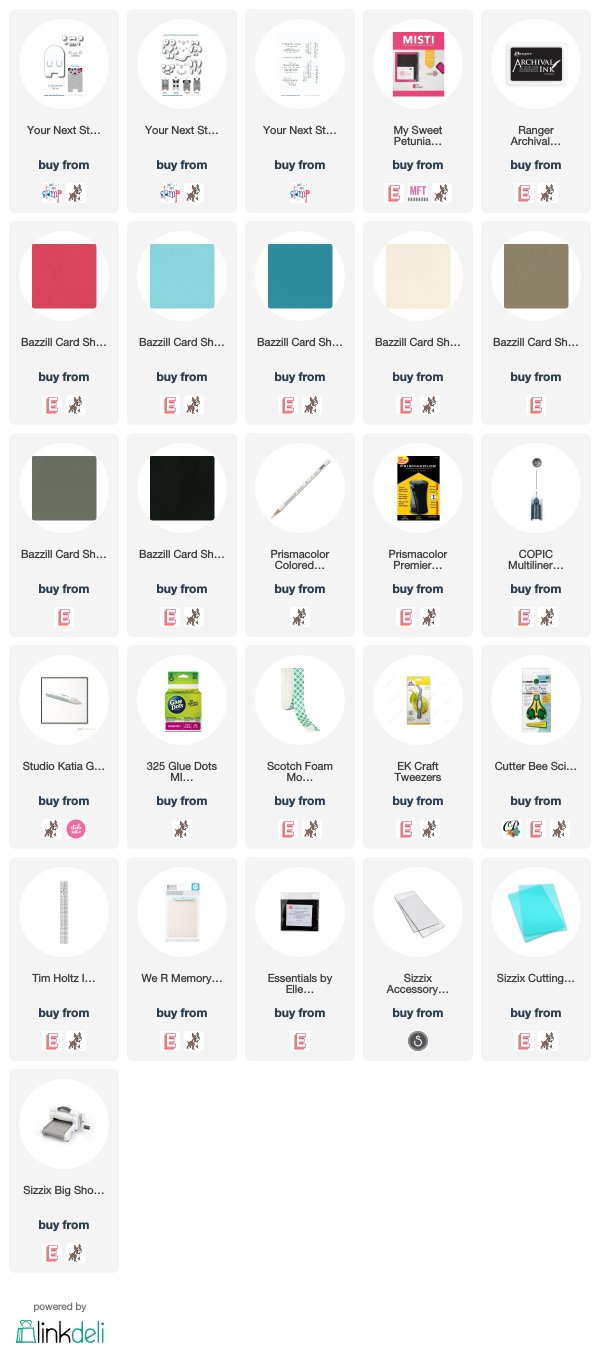Viewport: 600px width, 1353px height.
Task: Open the black Bazzill Card Stock item
Action: pyautogui.click(x=182, y=535)
